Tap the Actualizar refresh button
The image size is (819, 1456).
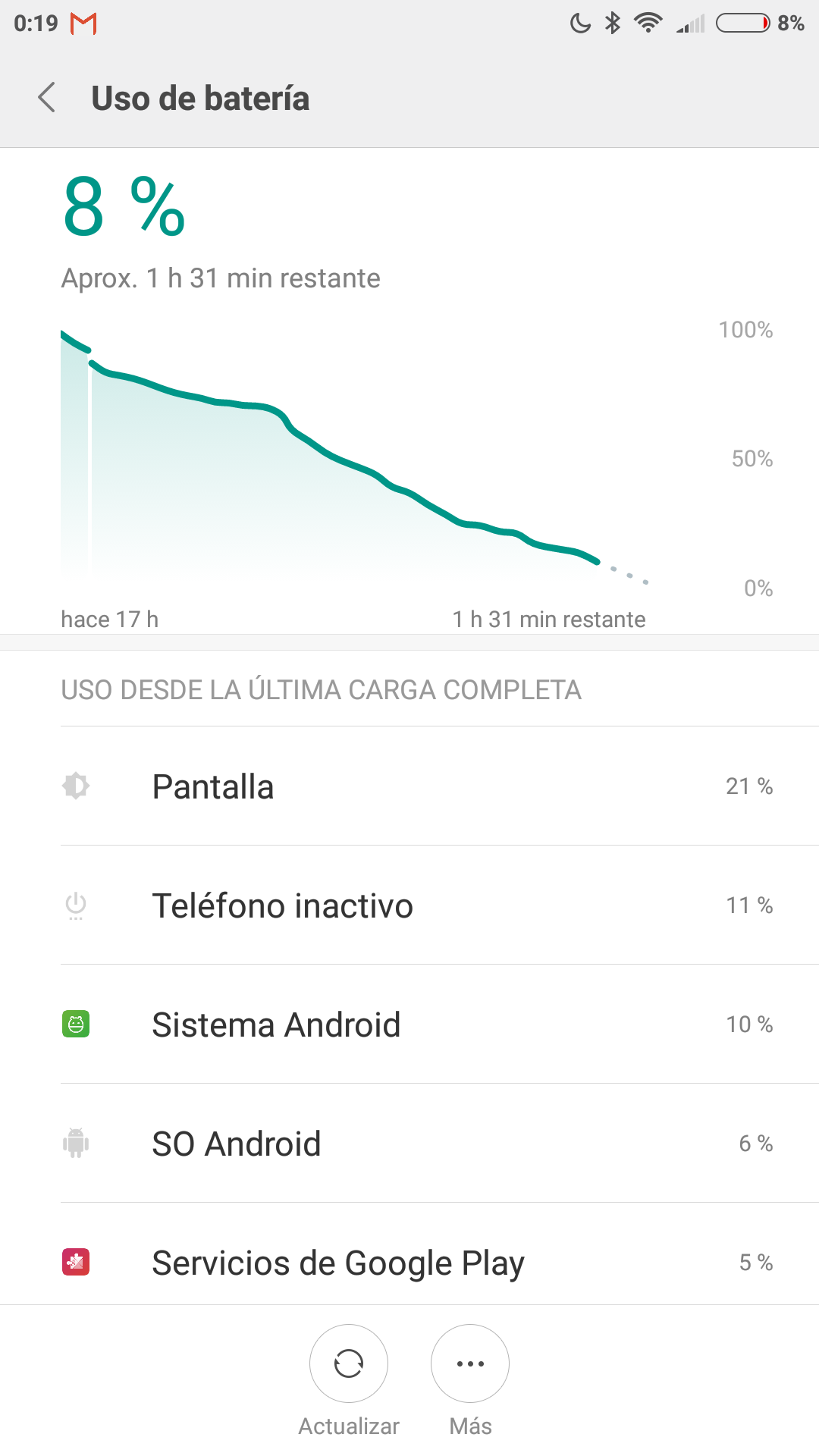pyautogui.click(x=349, y=1363)
